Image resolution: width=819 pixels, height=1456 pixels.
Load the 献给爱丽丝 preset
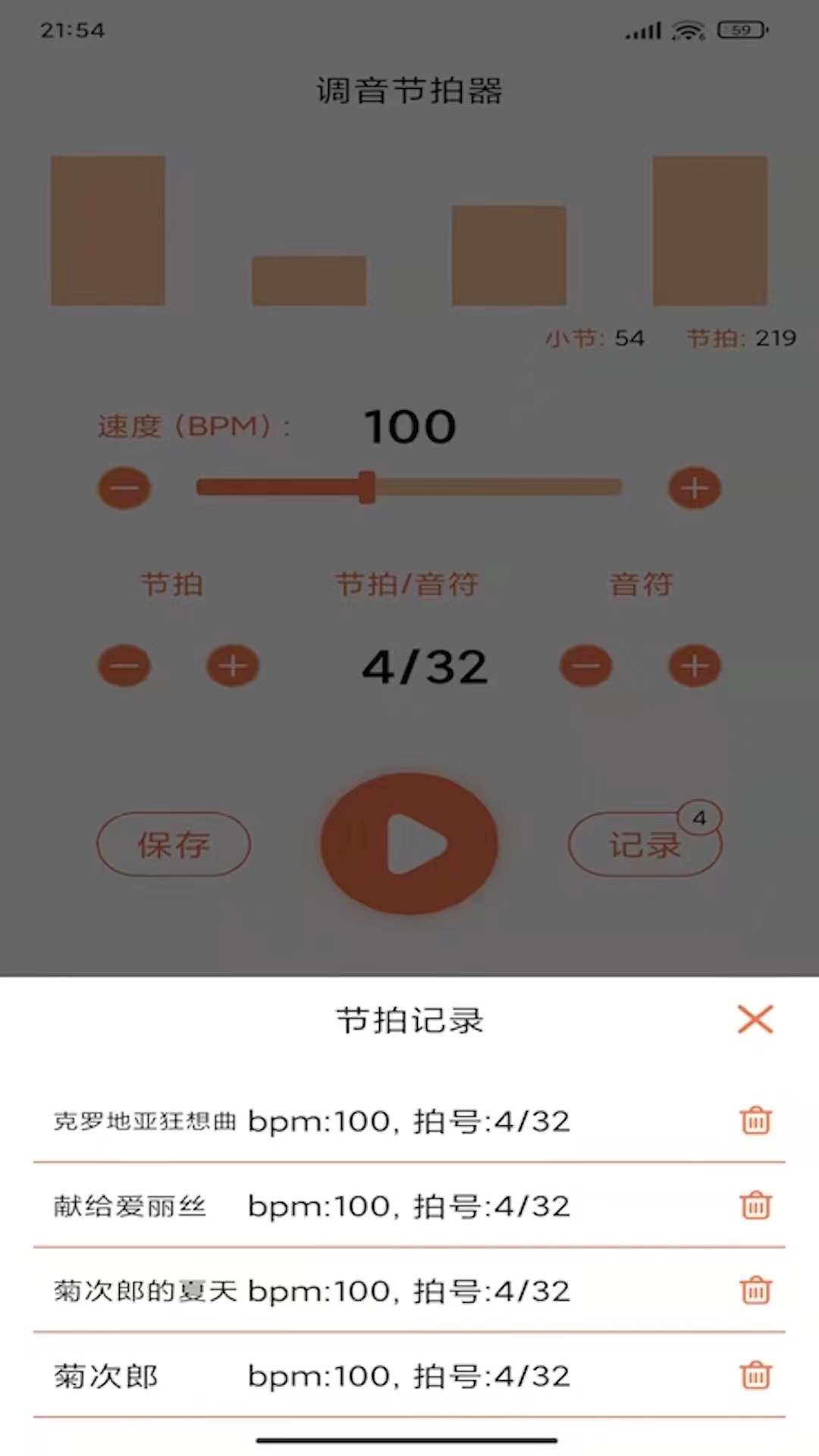(x=311, y=1206)
